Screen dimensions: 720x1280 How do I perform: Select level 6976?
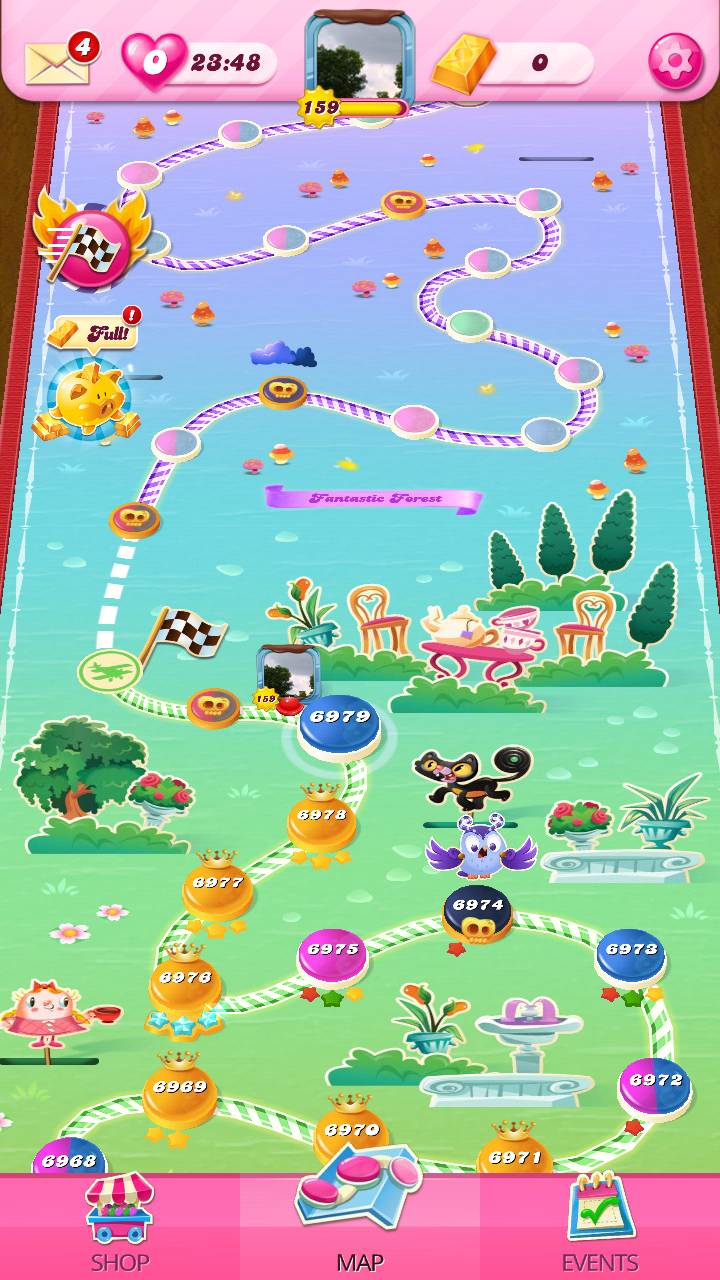pos(185,982)
